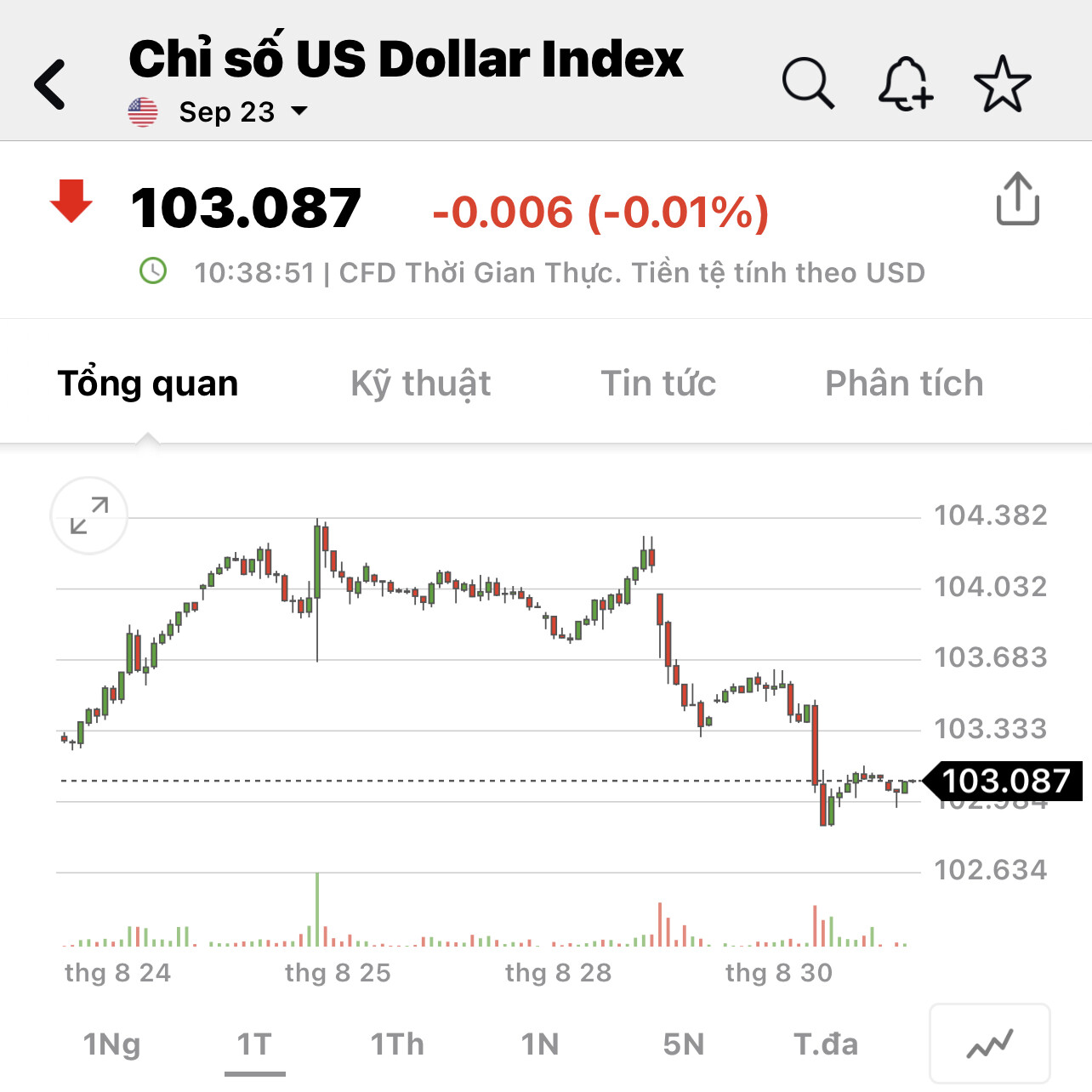Open the search icon
This screenshot has height=1092, width=1092.
point(808,83)
